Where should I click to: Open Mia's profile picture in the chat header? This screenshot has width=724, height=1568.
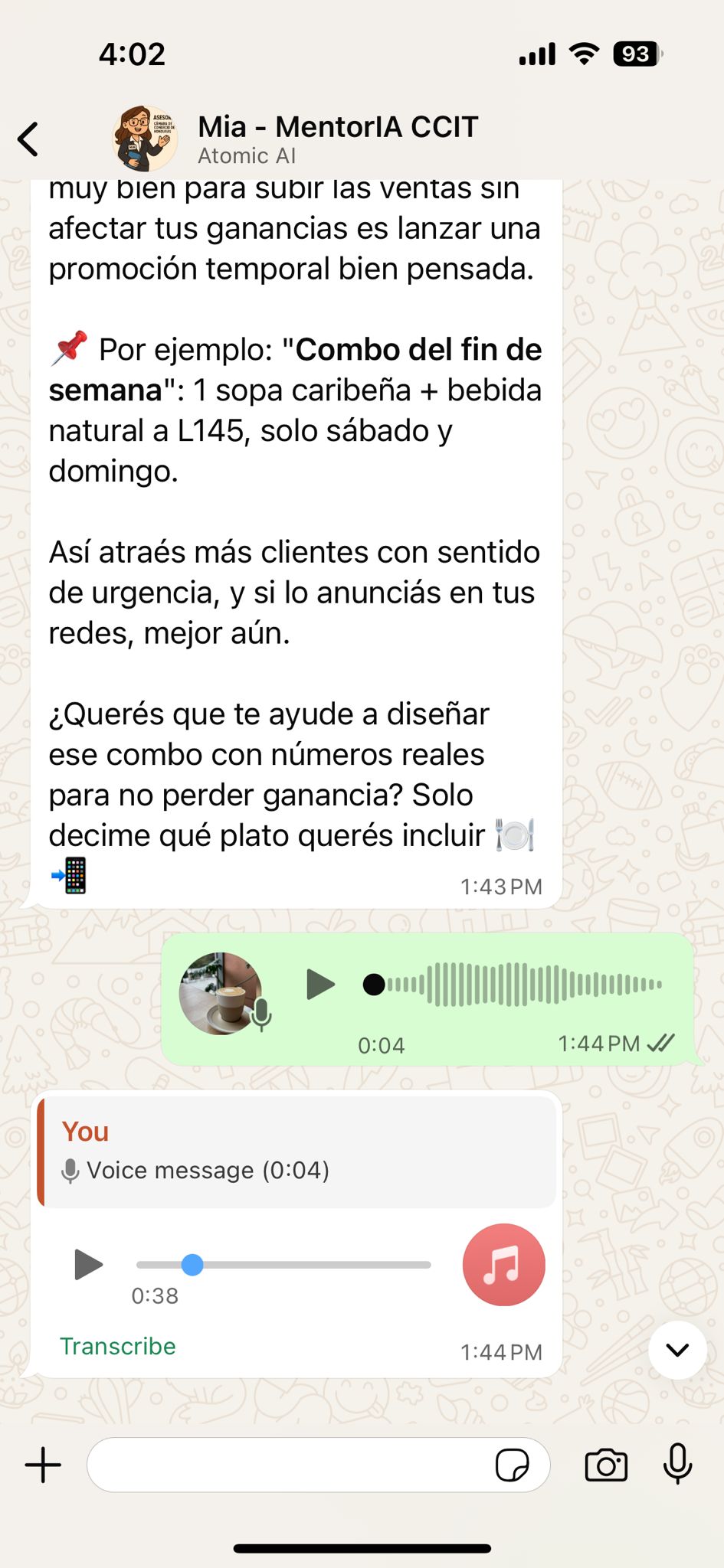(140, 138)
